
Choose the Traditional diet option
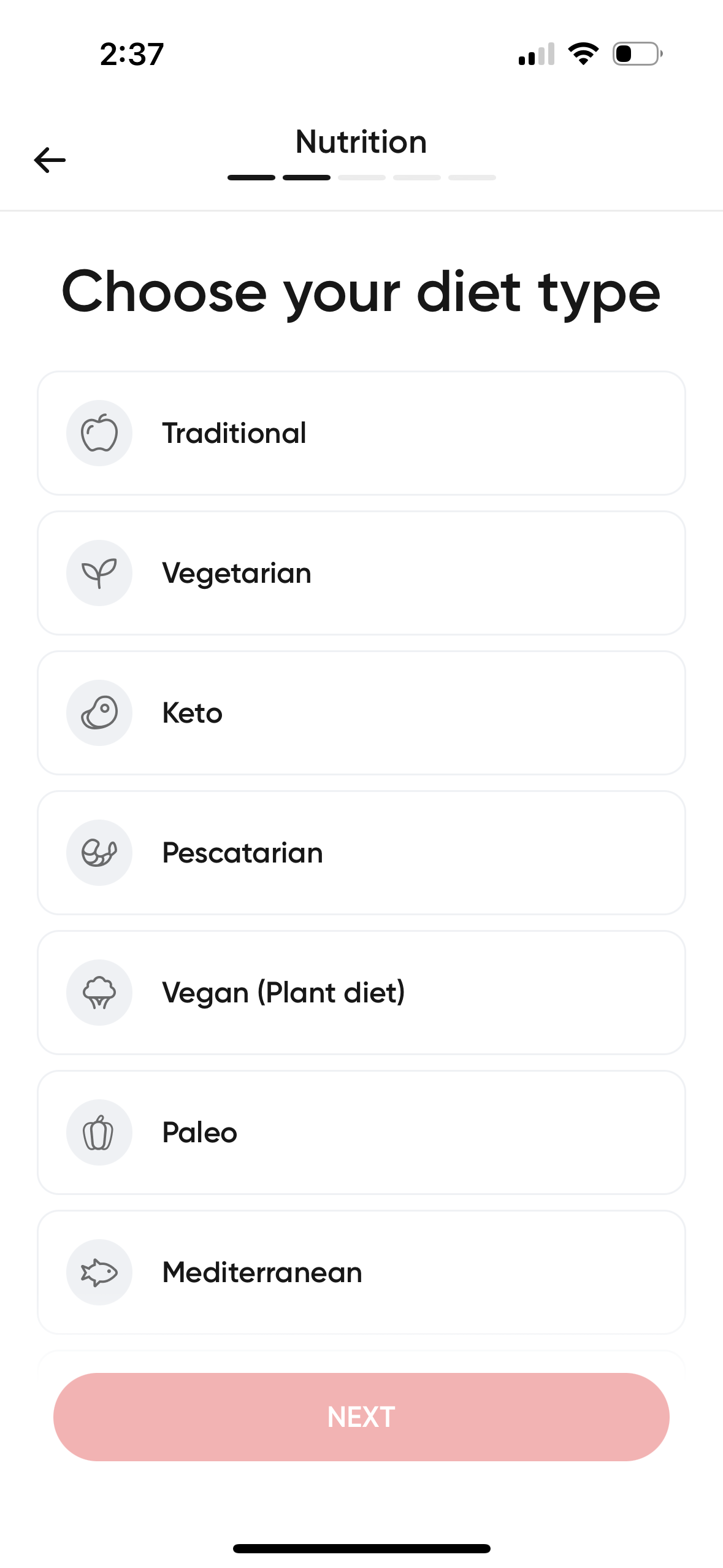click(x=361, y=432)
